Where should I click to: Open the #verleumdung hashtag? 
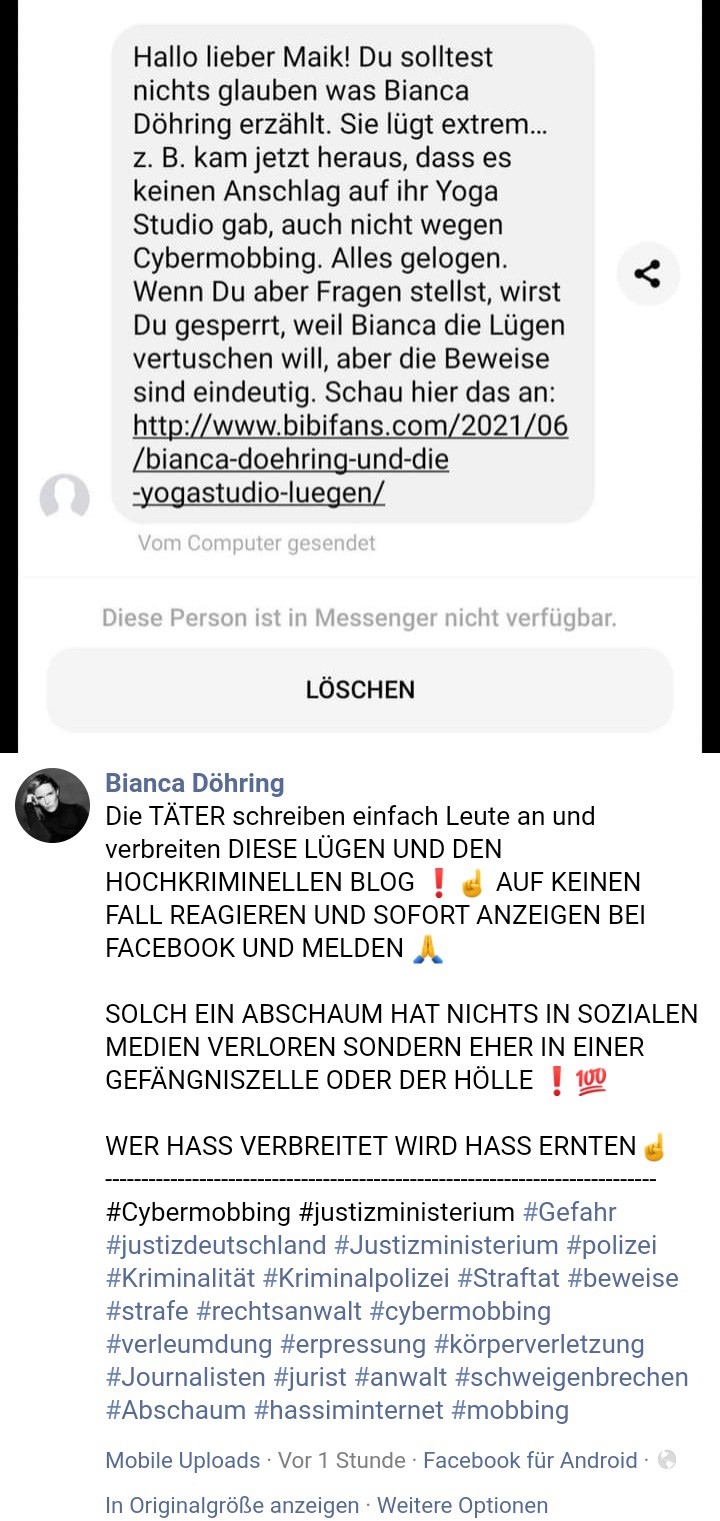point(189,1344)
